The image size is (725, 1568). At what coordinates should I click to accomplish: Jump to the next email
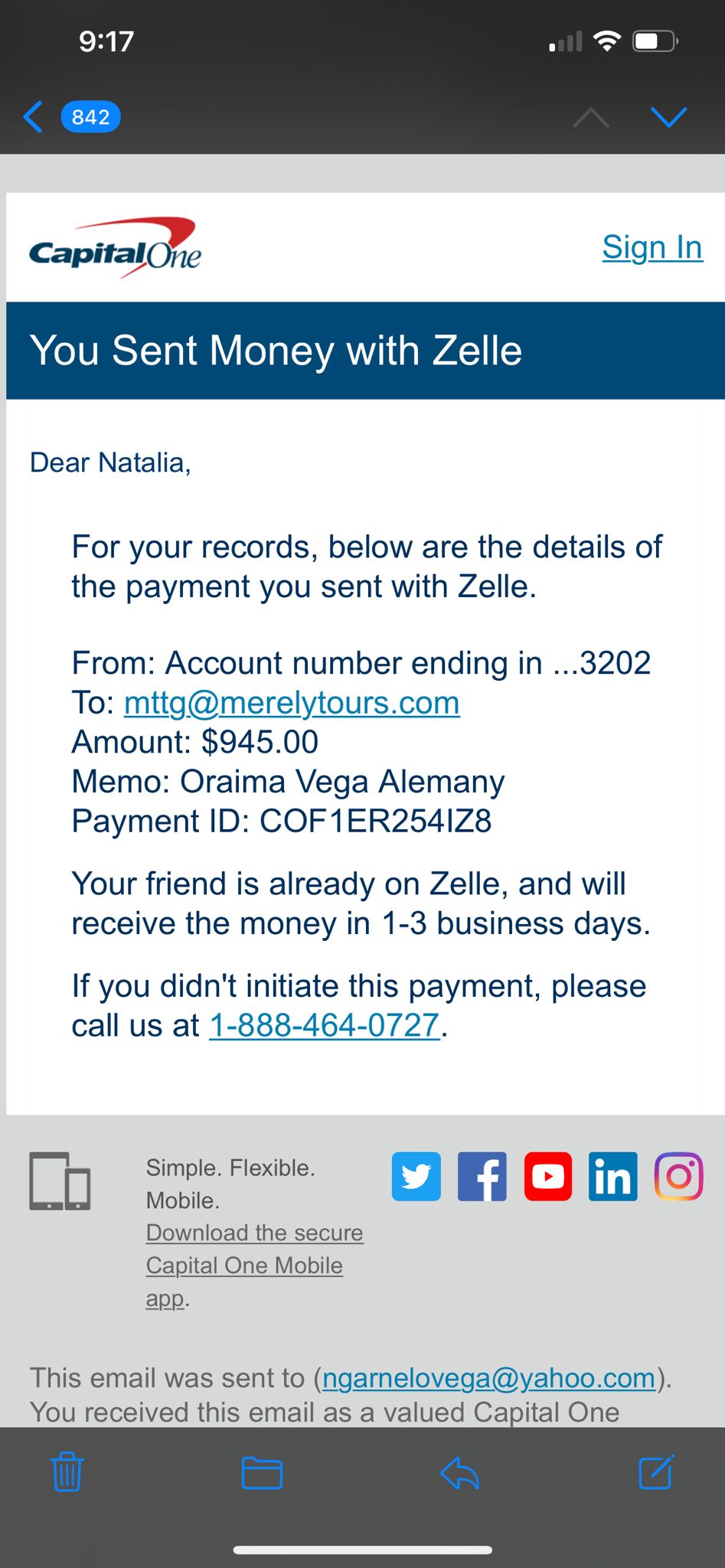click(x=668, y=117)
